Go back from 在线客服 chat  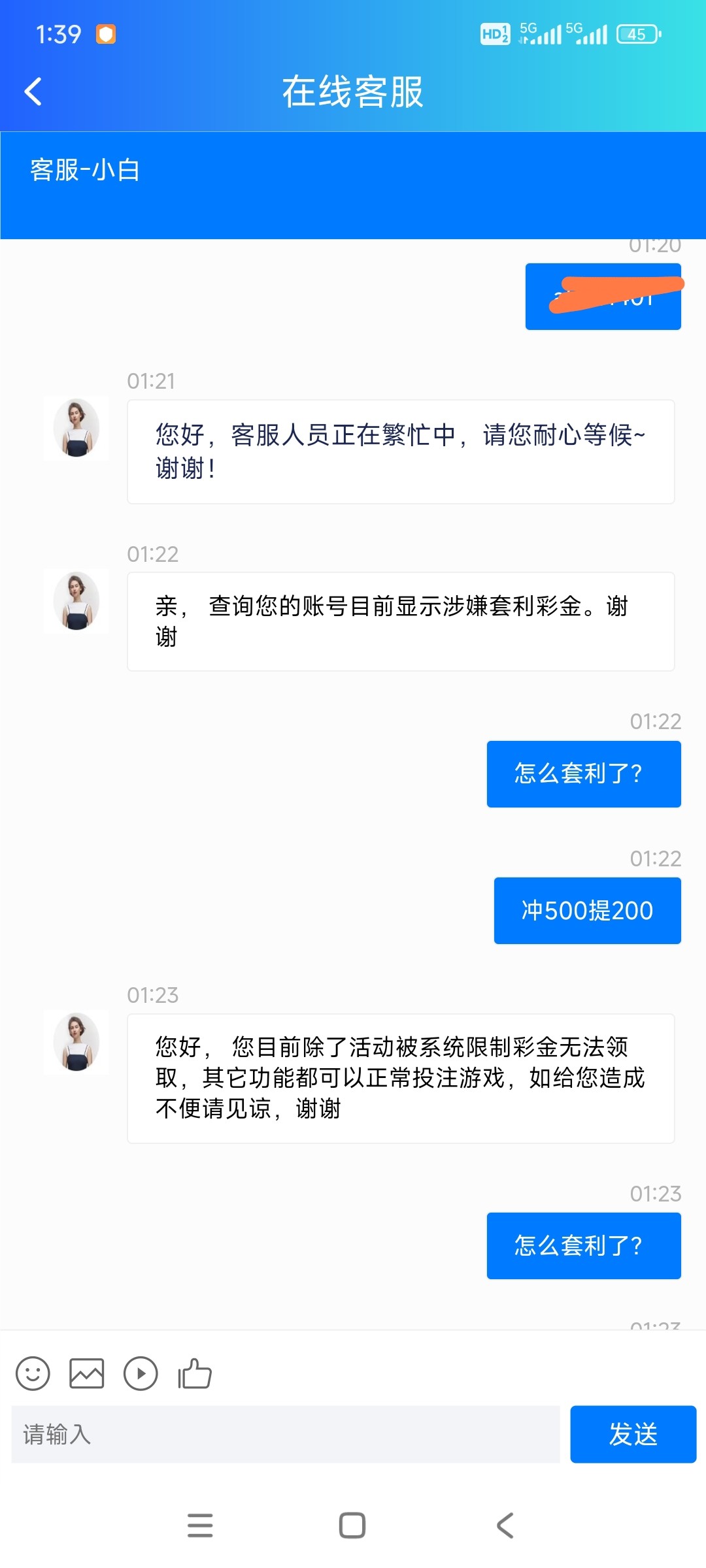tap(33, 91)
